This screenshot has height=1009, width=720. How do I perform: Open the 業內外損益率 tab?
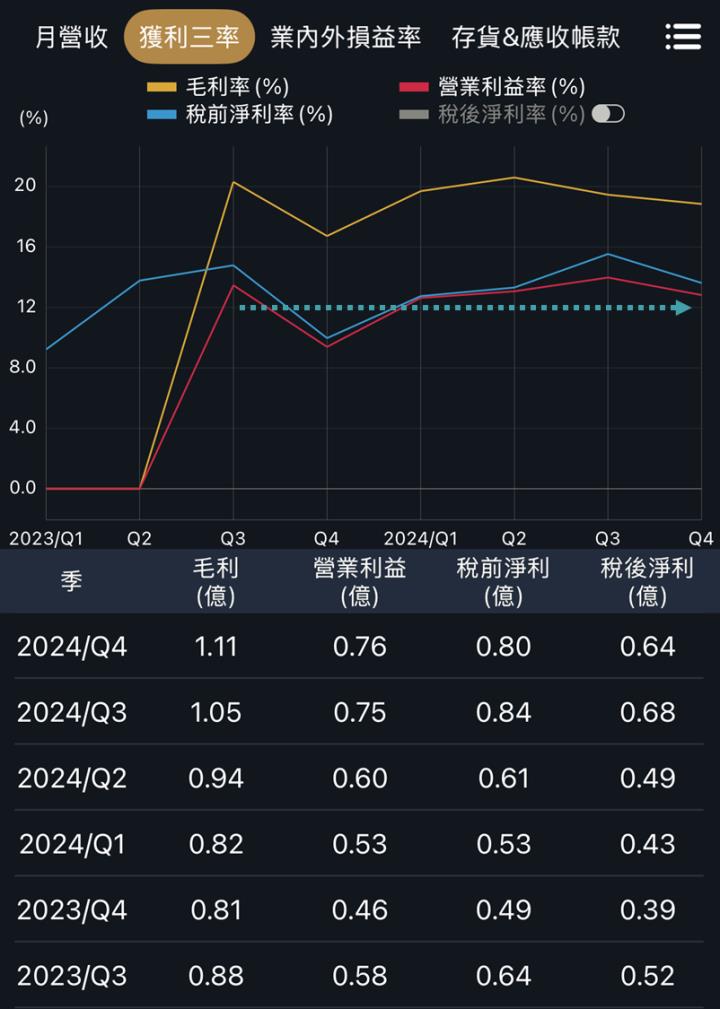coord(345,36)
